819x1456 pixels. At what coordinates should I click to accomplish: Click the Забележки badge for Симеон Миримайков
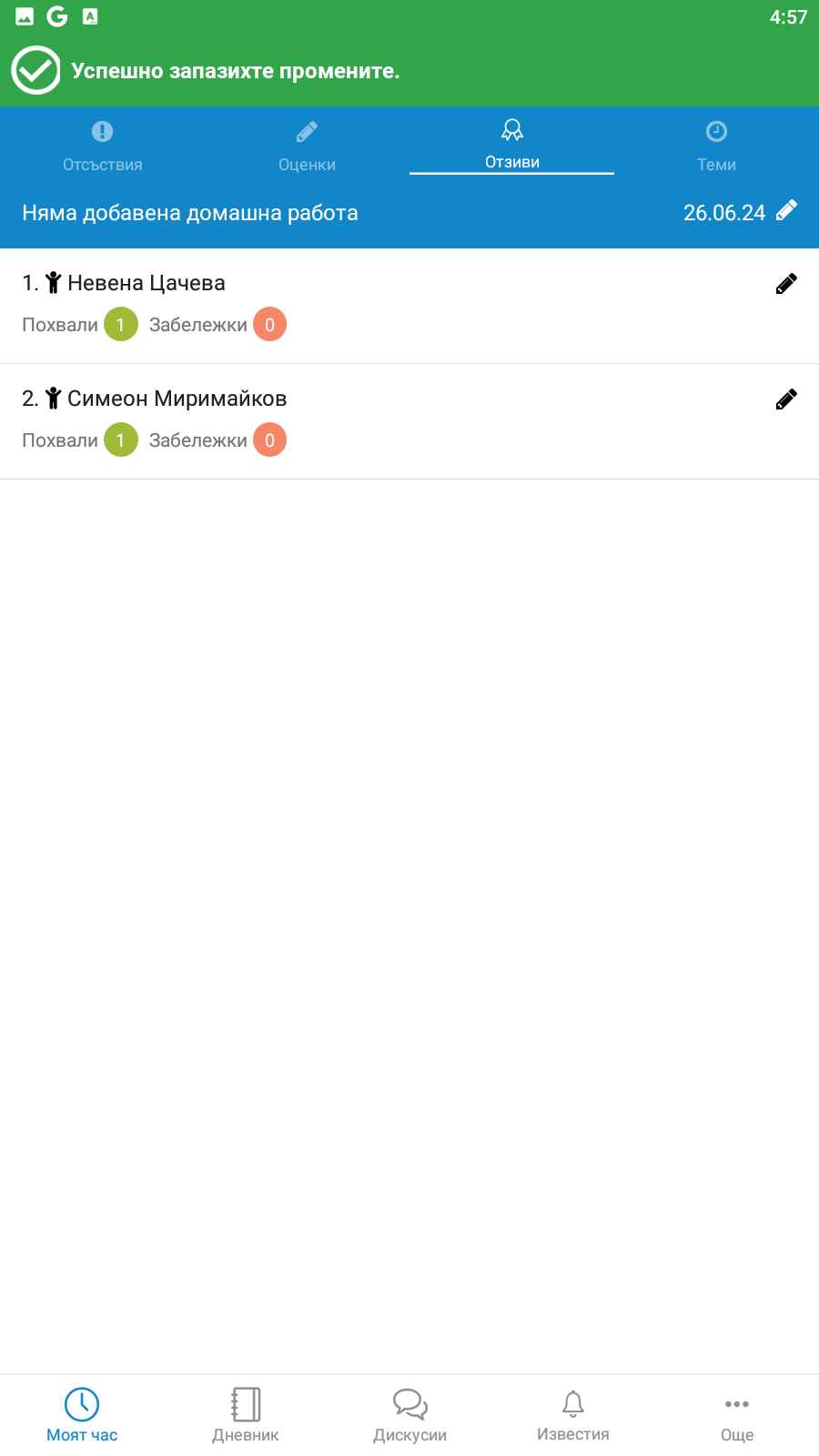coord(268,440)
